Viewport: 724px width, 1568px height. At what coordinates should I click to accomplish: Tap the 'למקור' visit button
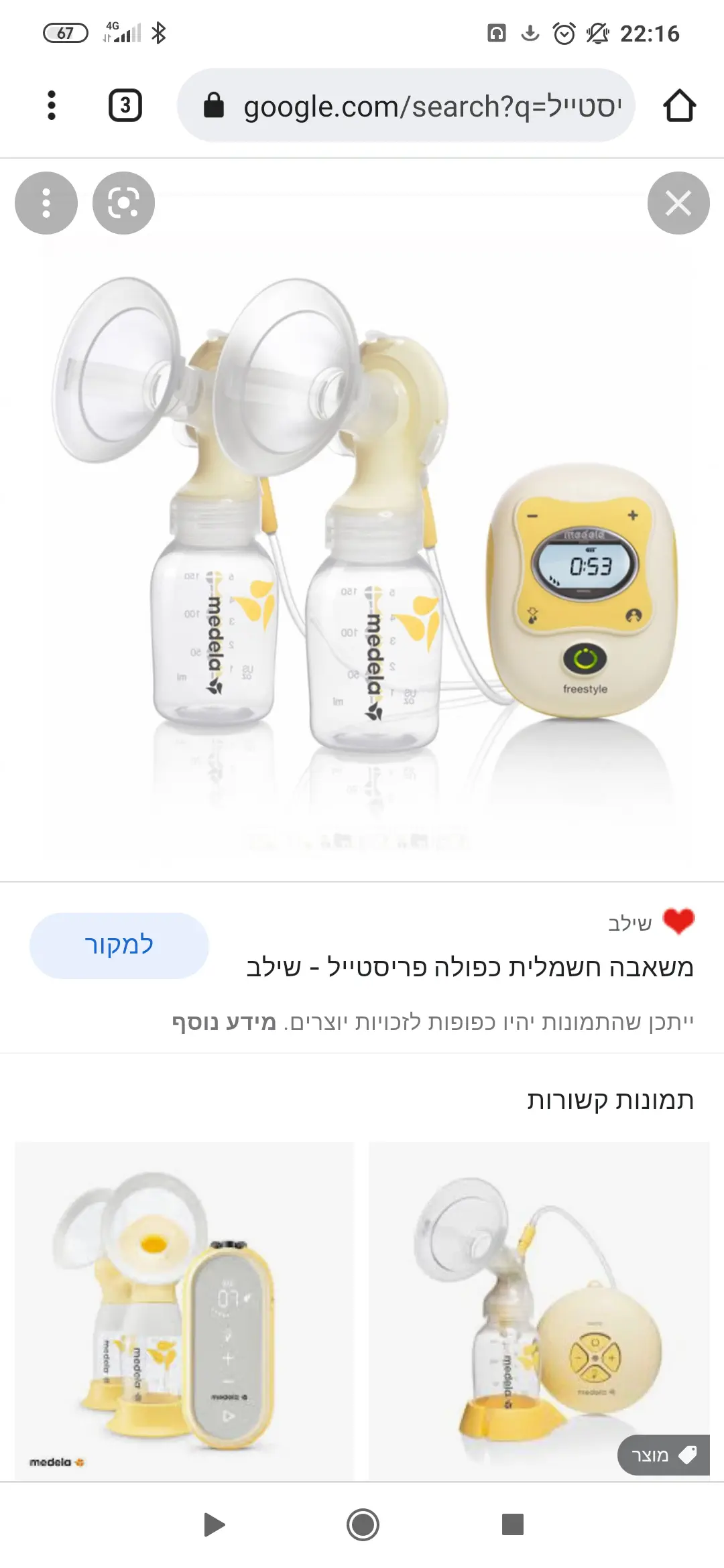pyautogui.click(x=119, y=945)
